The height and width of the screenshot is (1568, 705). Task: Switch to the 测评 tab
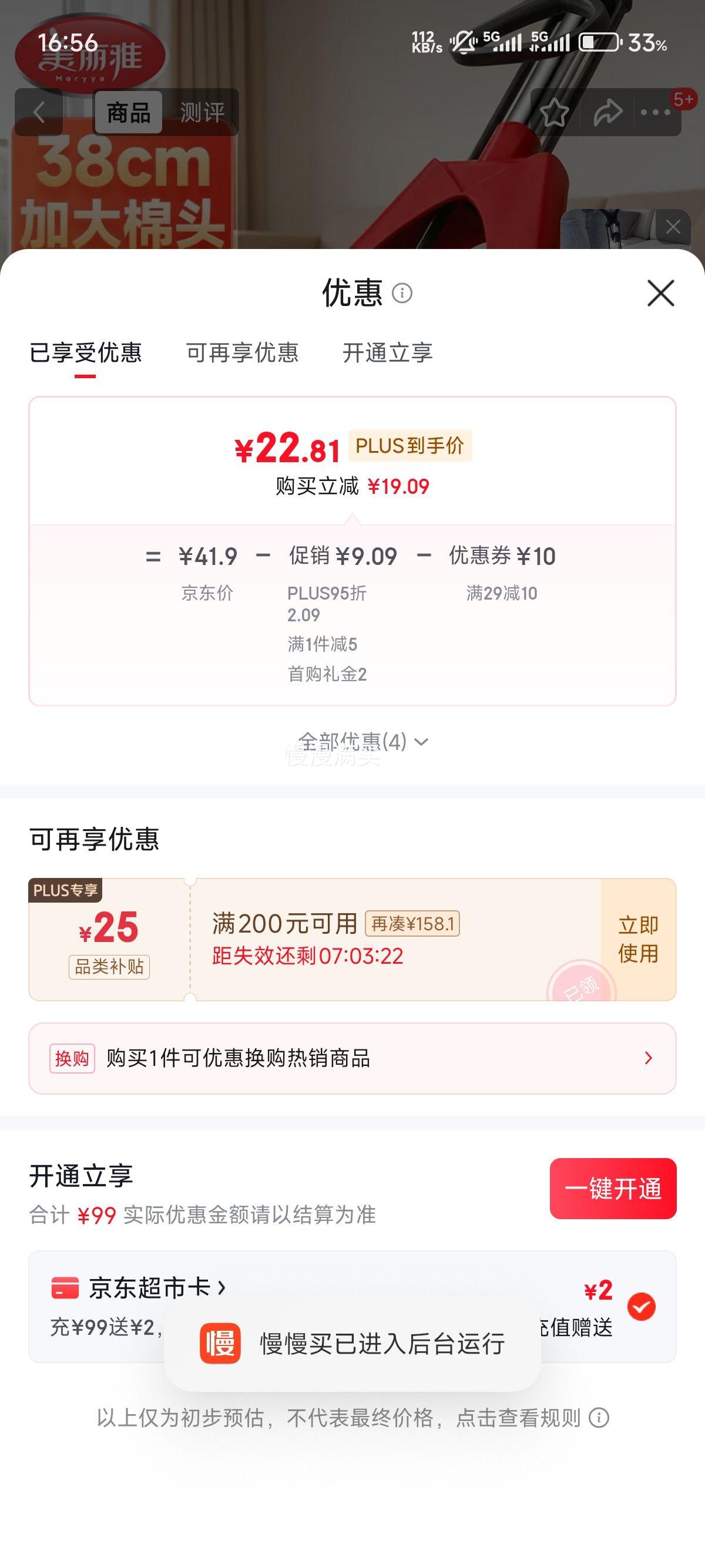pyautogui.click(x=202, y=113)
